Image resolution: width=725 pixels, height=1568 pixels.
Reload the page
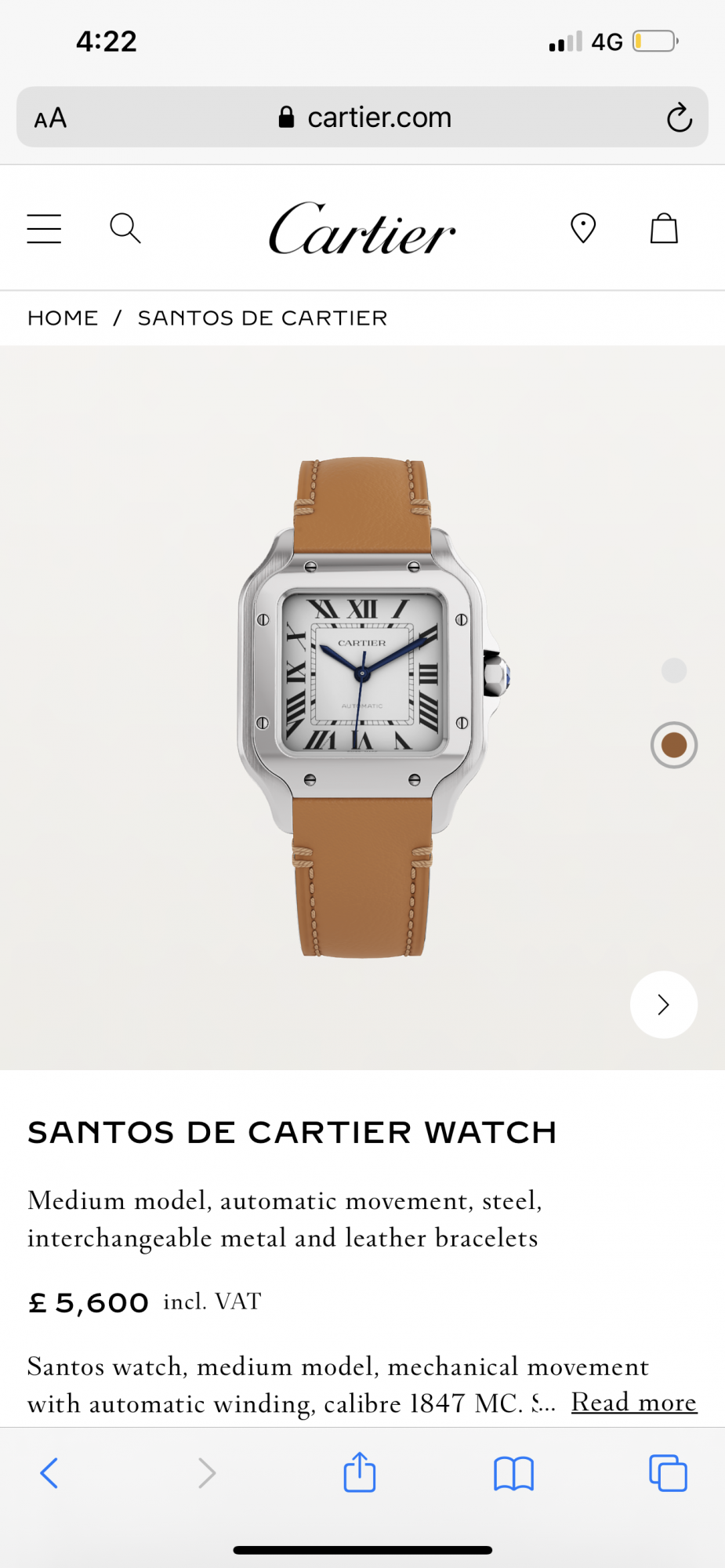pyautogui.click(x=679, y=118)
